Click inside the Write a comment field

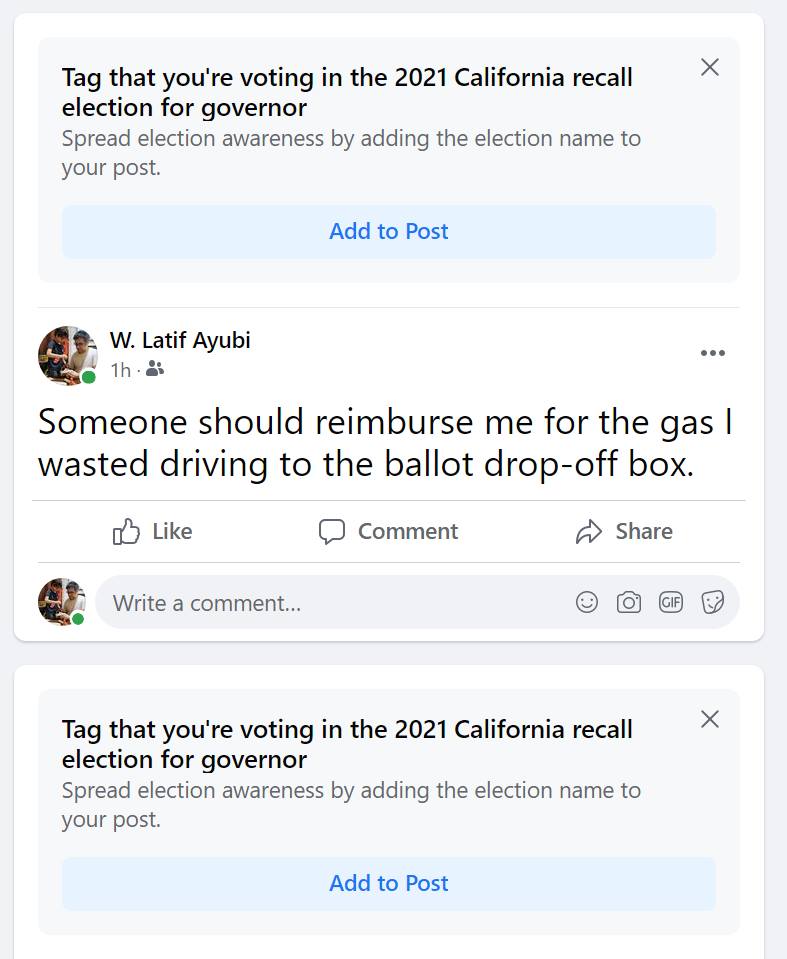pyautogui.click(x=300, y=602)
